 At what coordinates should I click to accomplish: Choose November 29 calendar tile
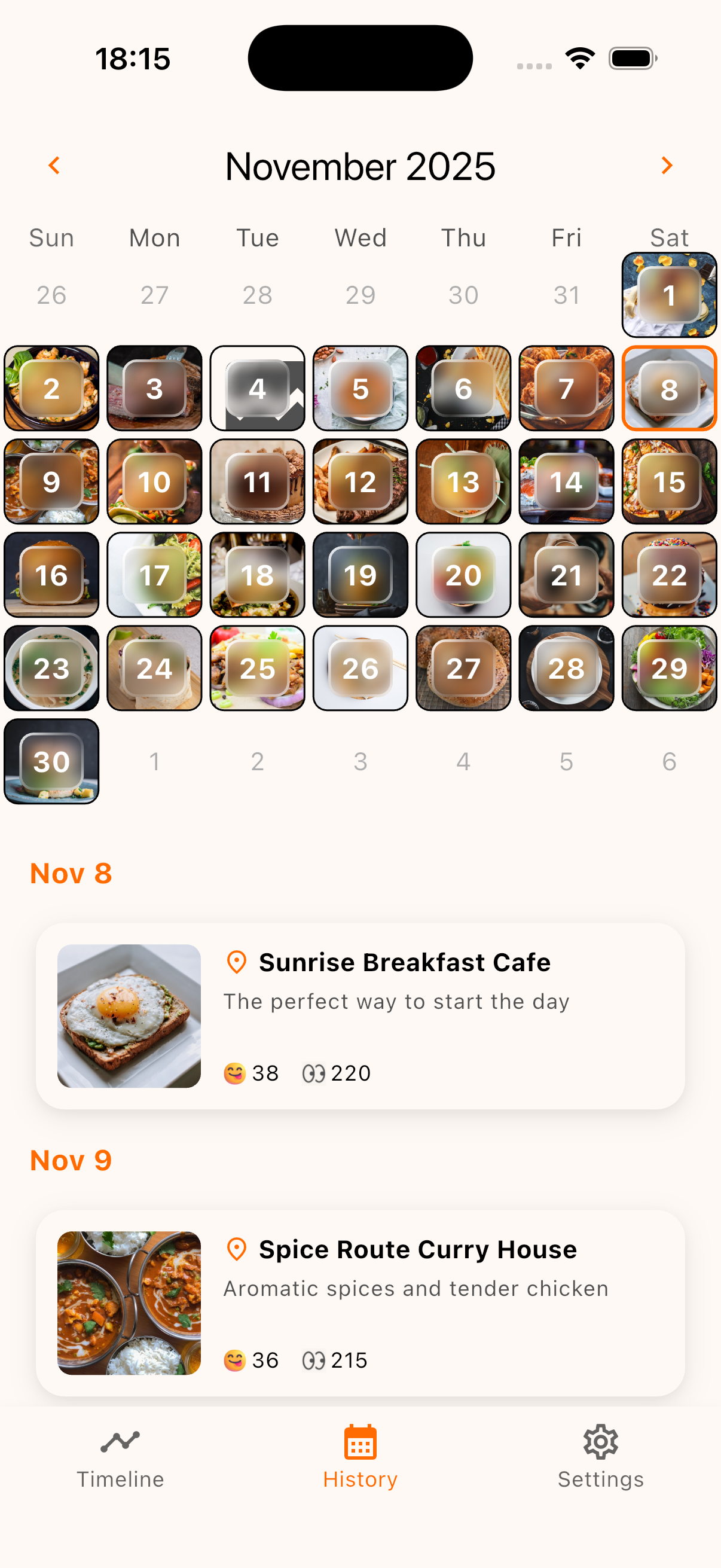[668, 668]
